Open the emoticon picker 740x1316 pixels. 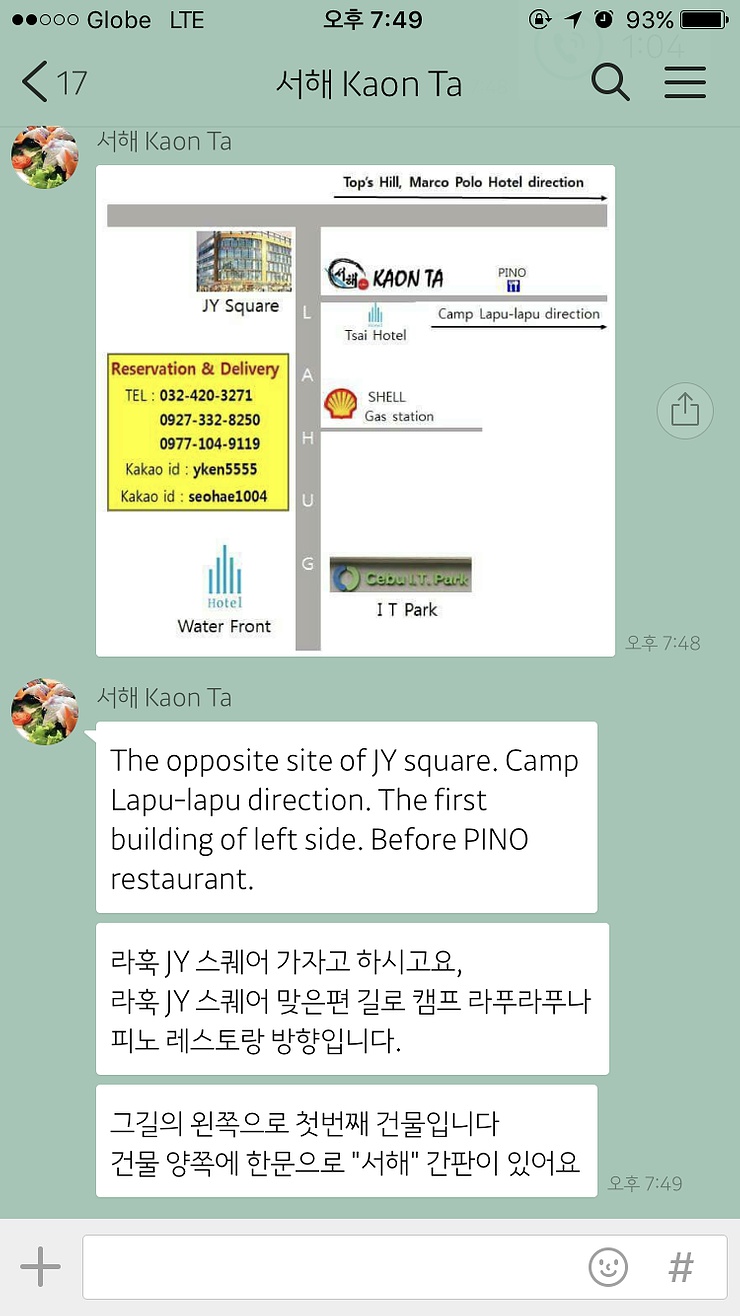point(608,1267)
